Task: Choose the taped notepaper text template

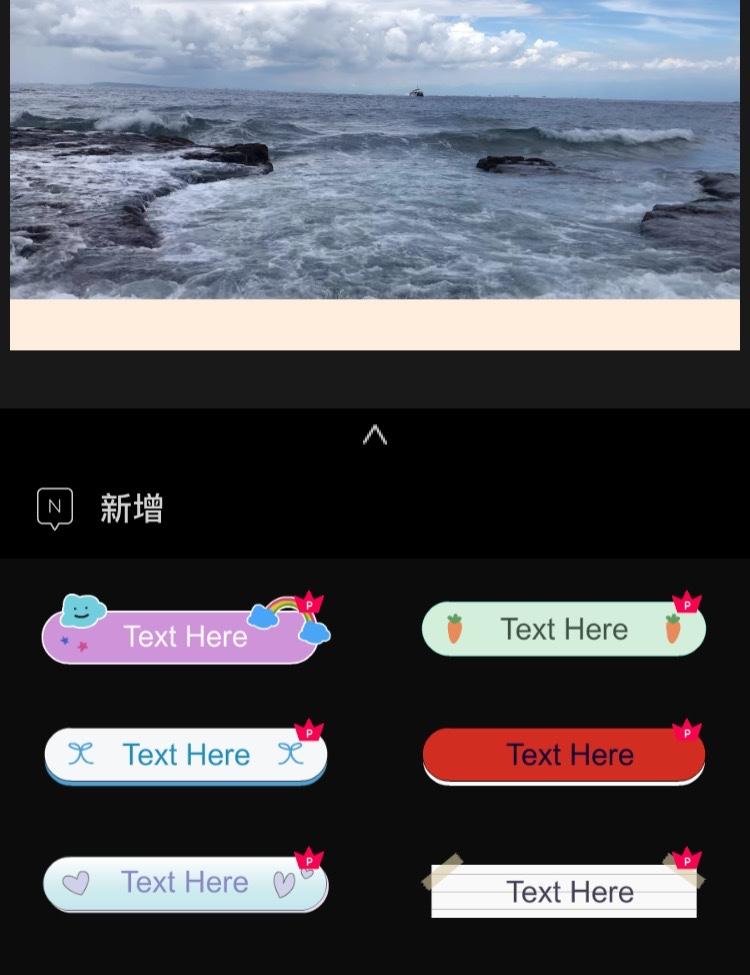Action: (x=564, y=891)
